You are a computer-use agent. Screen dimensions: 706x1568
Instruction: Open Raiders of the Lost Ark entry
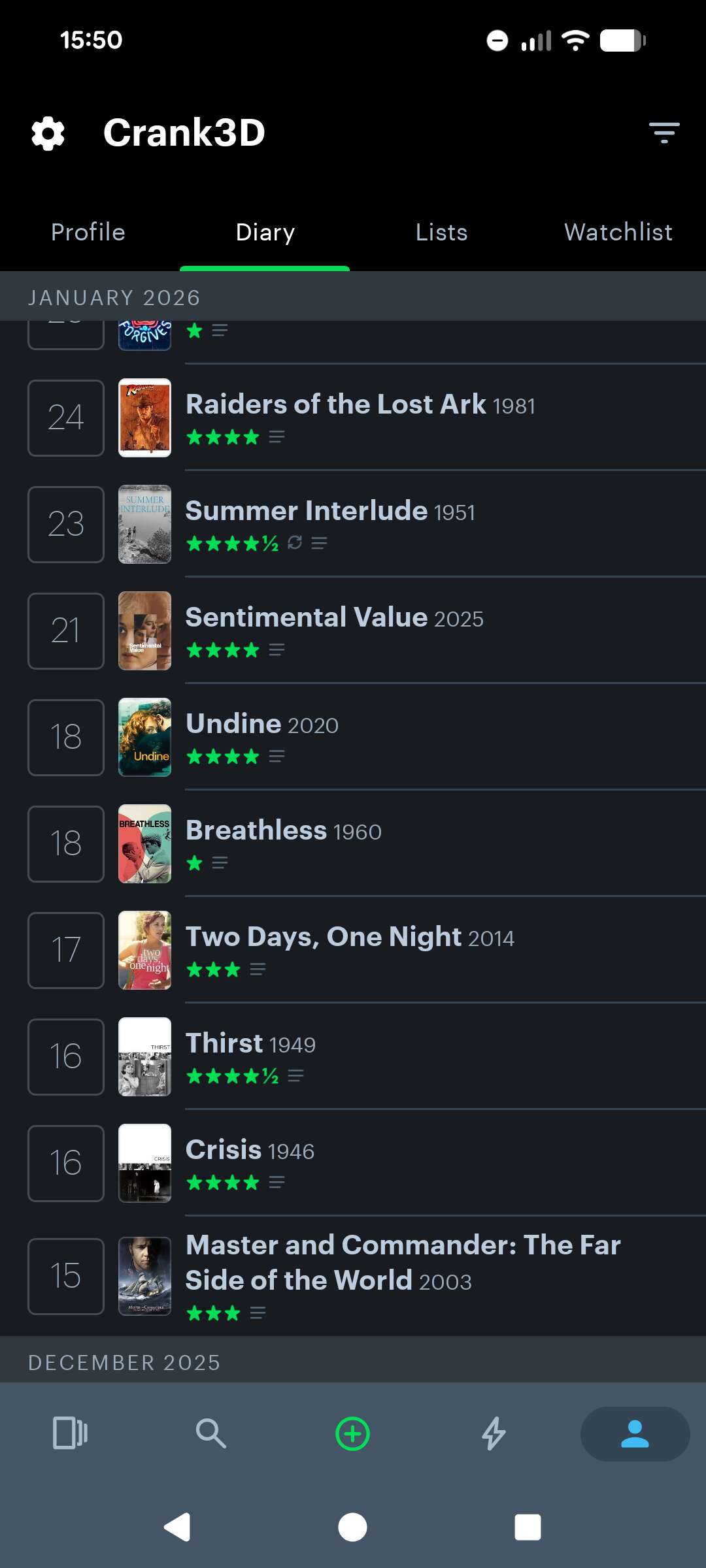pos(360,417)
